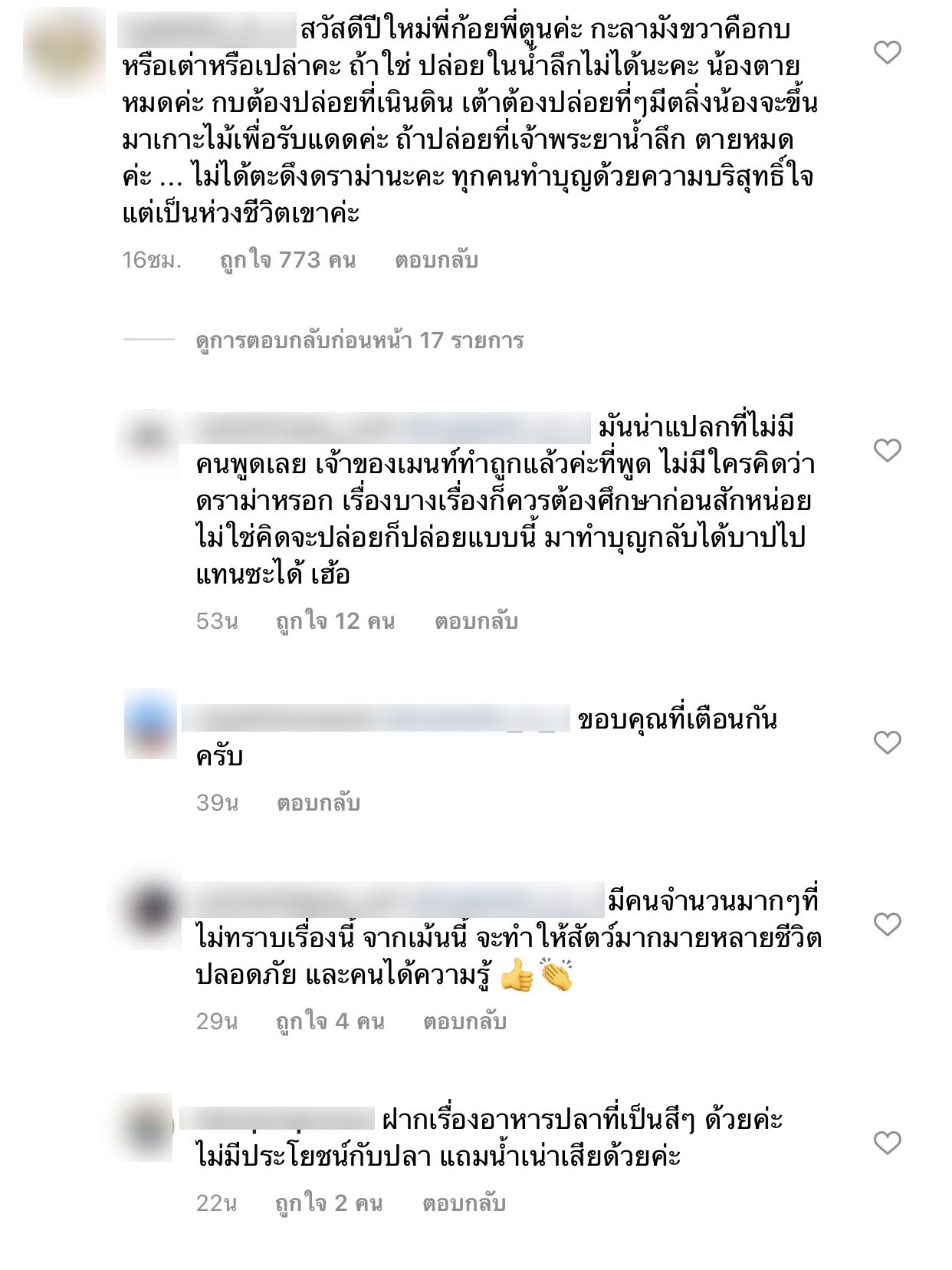
Task: Reply to the comment with 2 likes
Action: [464, 1203]
